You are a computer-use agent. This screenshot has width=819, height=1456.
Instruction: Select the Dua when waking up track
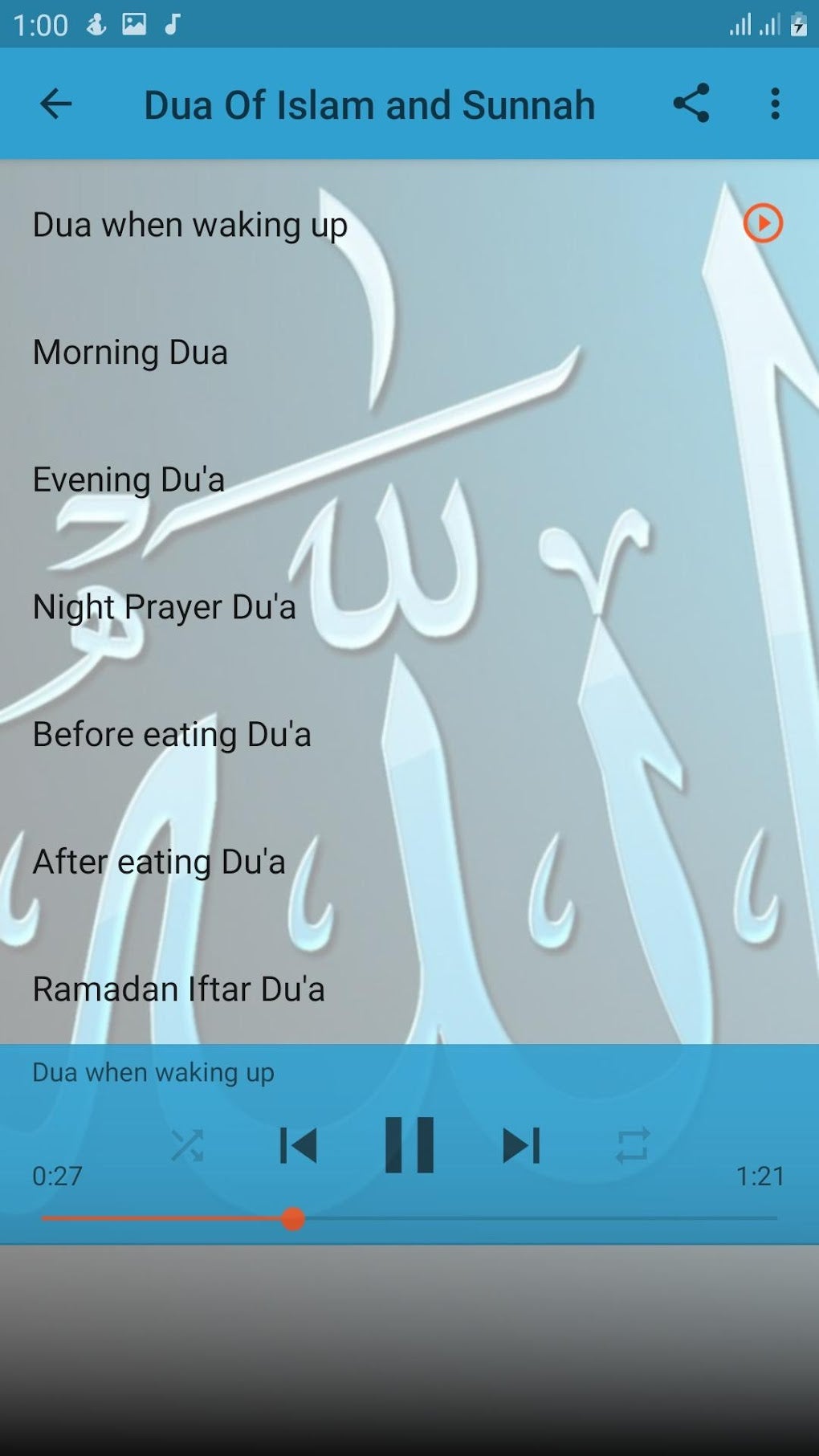click(190, 225)
